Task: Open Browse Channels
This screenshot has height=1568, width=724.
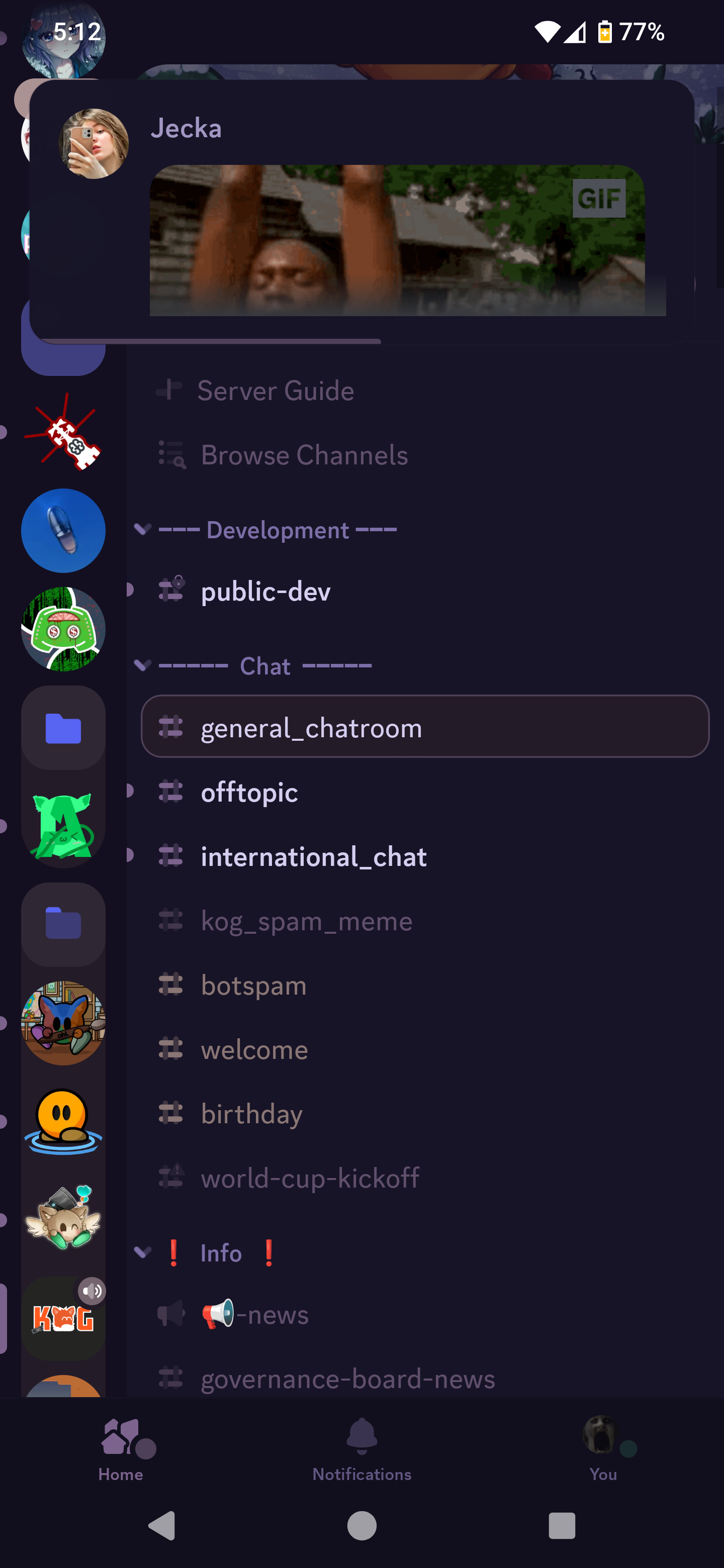Action: pyautogui.click(x=424, y=455)
